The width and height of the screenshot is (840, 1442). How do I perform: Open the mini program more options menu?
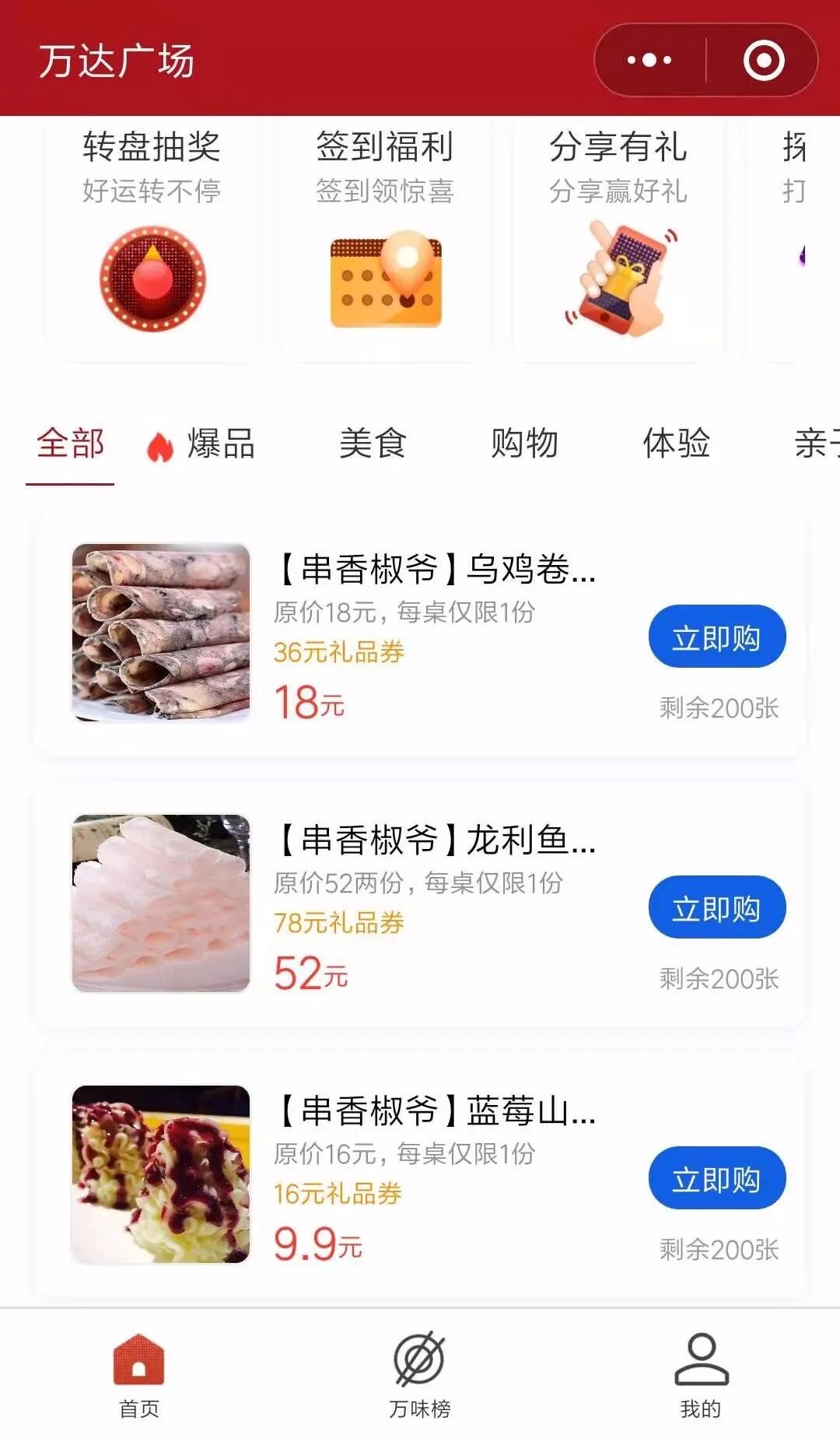point(649,60)
